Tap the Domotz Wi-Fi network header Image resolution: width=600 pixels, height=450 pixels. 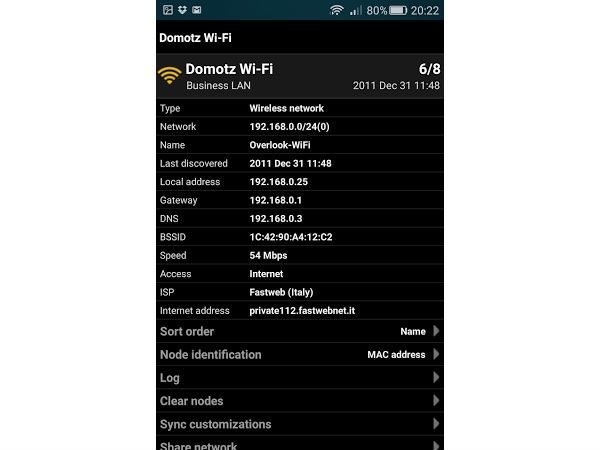pos(299,76)
